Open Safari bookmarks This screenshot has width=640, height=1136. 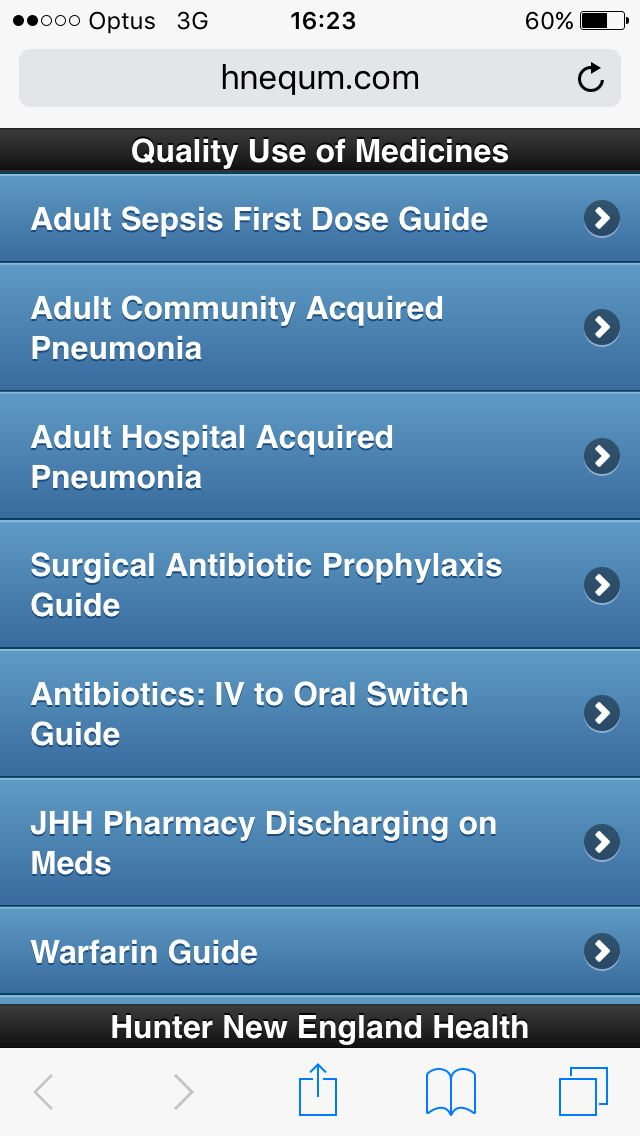[x=450, y=1091]
